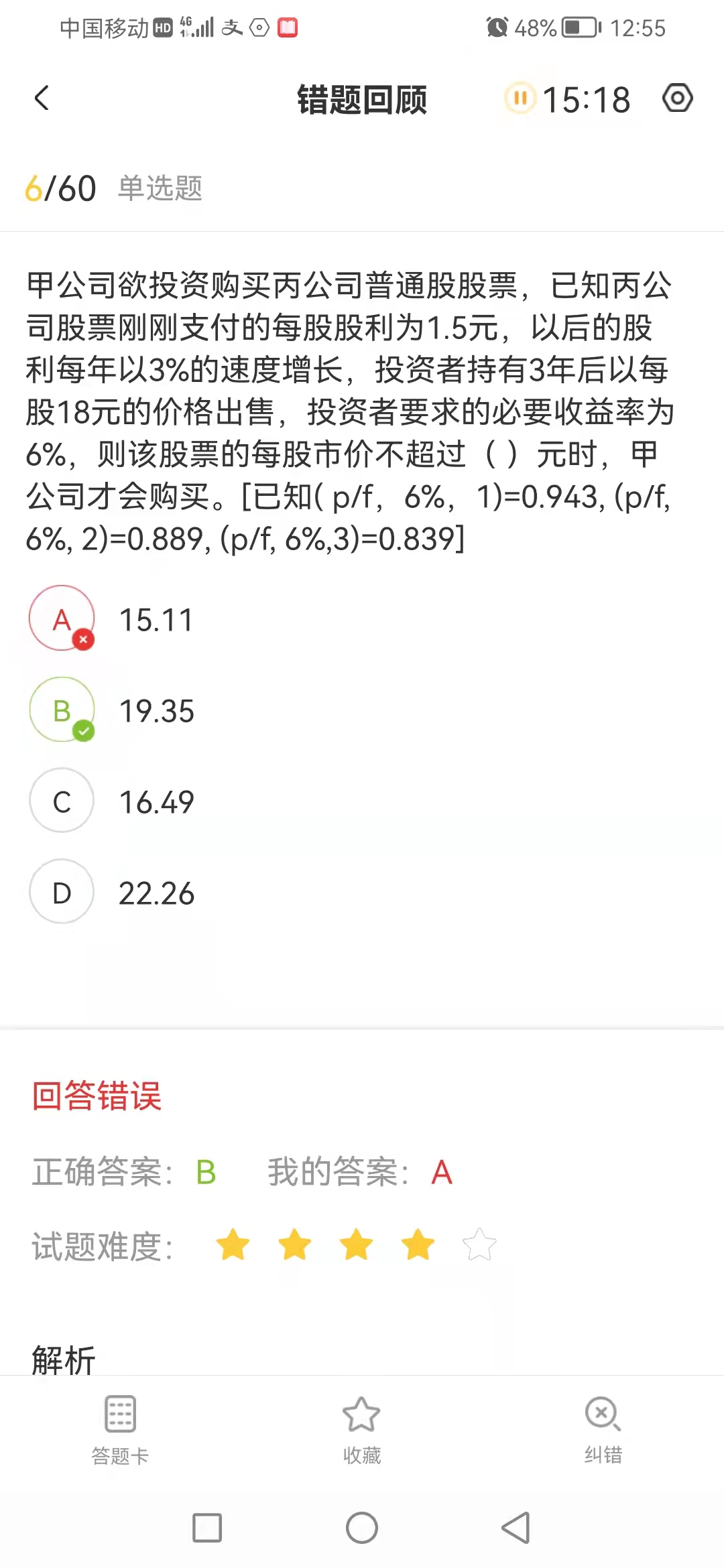Tap the system home button
This screenshot has width=724, height=1568.
[x=362, y=1528]
